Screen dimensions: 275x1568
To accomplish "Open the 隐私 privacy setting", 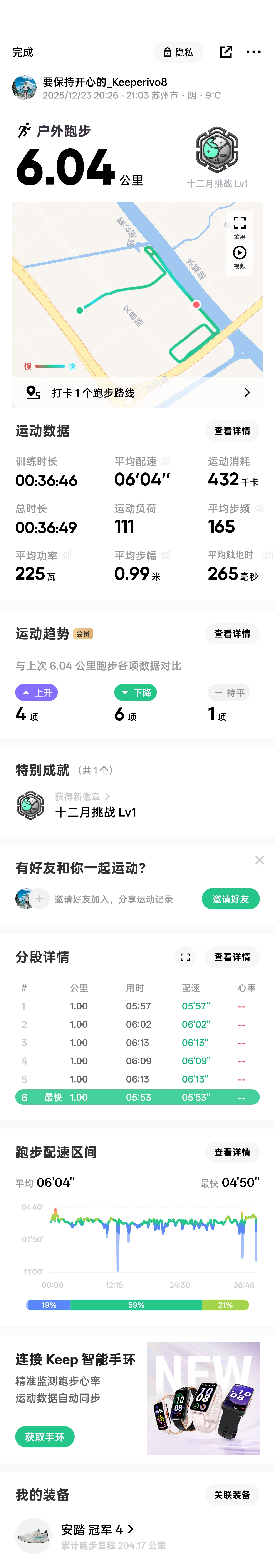I will (x=178, y=52).
